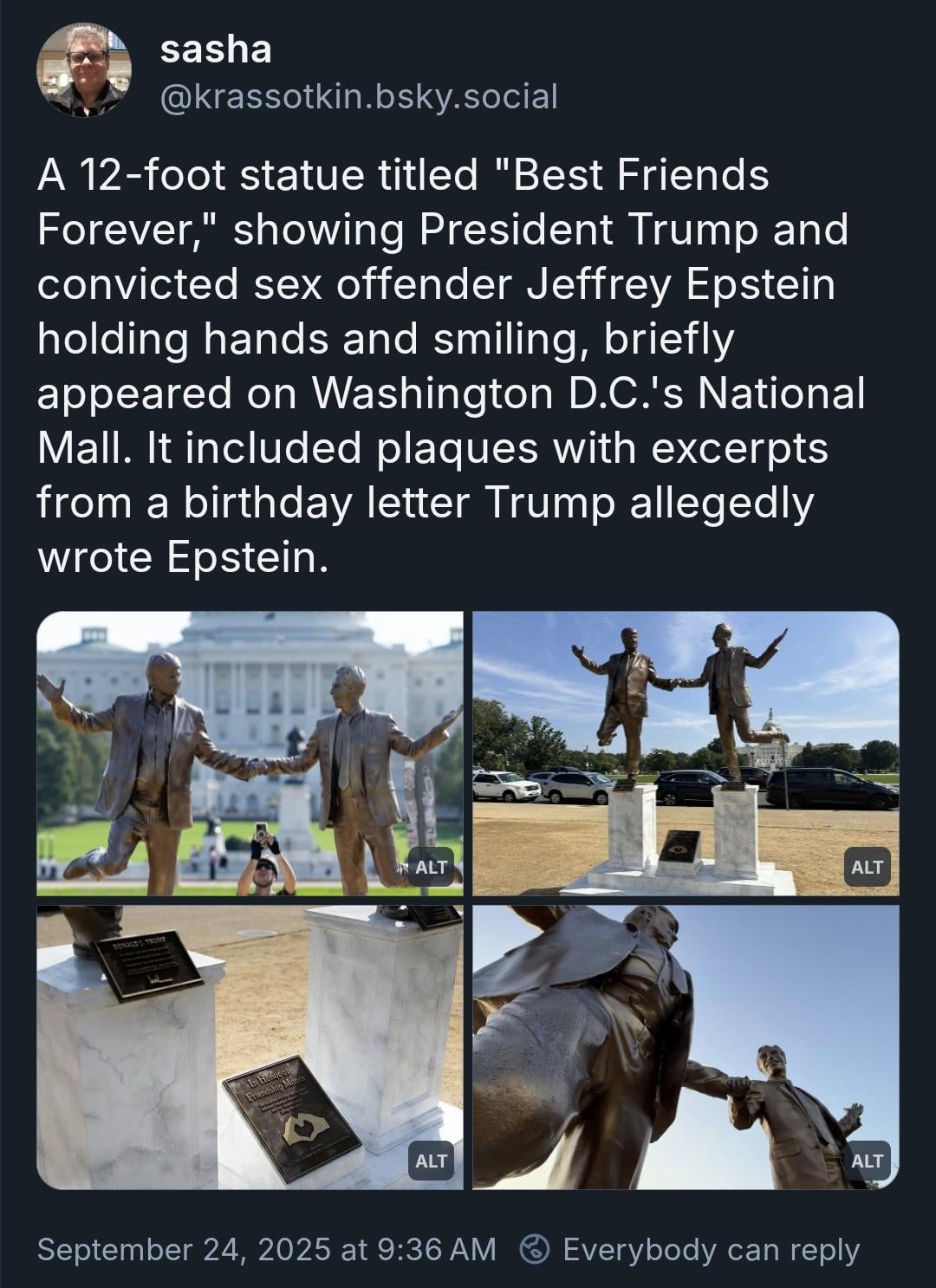Show ALT text on the low-angle photo

867,1161
